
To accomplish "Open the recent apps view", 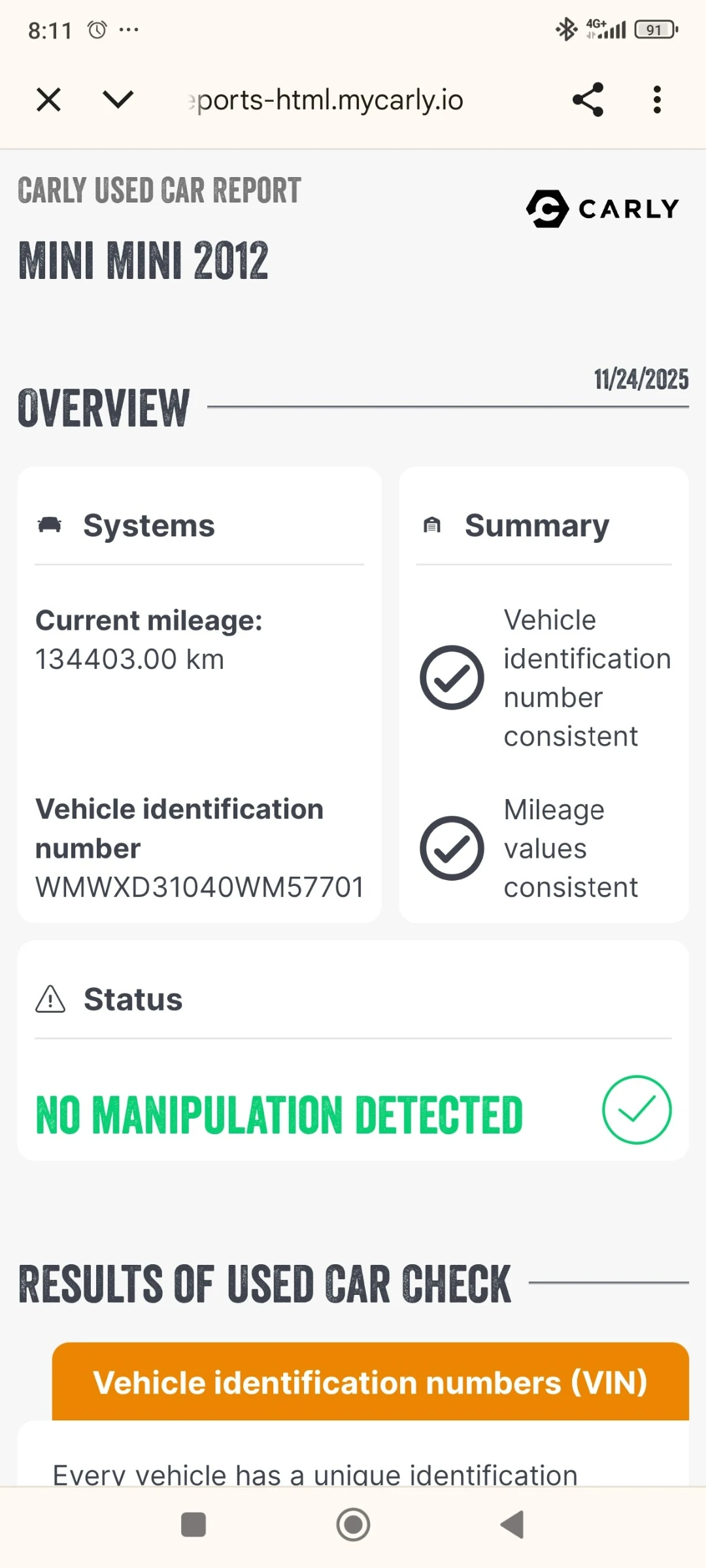I will coord(193,1525).
